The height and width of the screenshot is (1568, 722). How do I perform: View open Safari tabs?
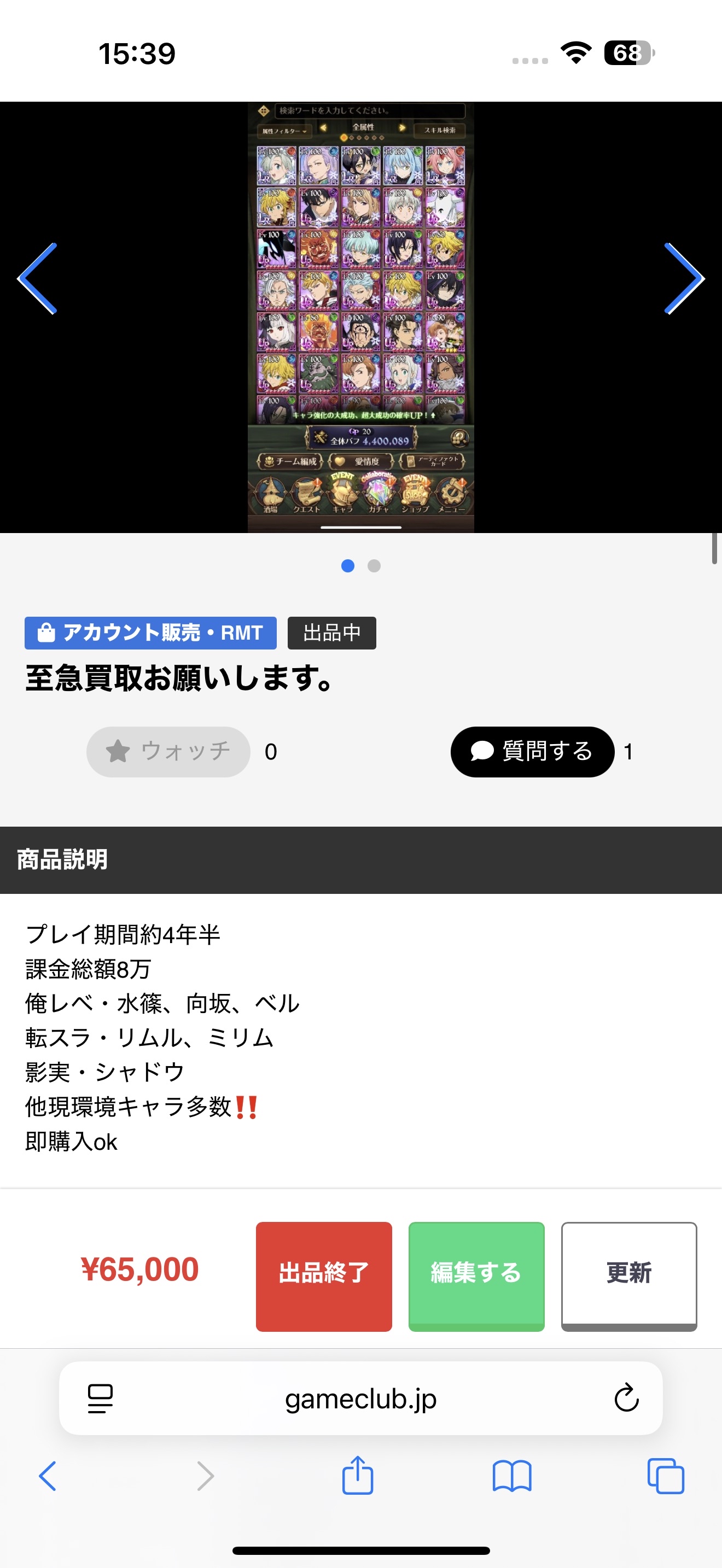pyautogui.click(x=665, y=1476)
